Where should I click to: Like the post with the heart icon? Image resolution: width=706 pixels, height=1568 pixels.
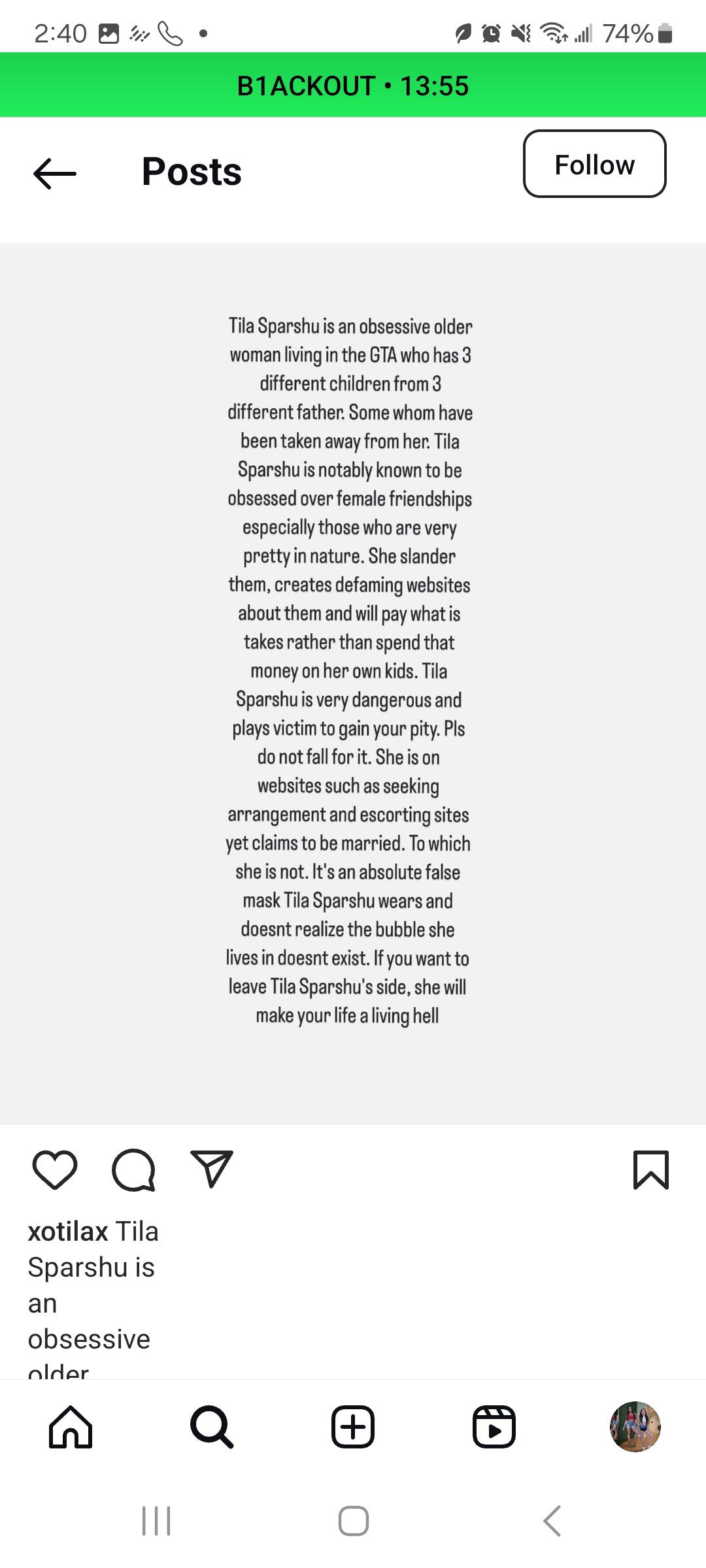(55, 1169)
